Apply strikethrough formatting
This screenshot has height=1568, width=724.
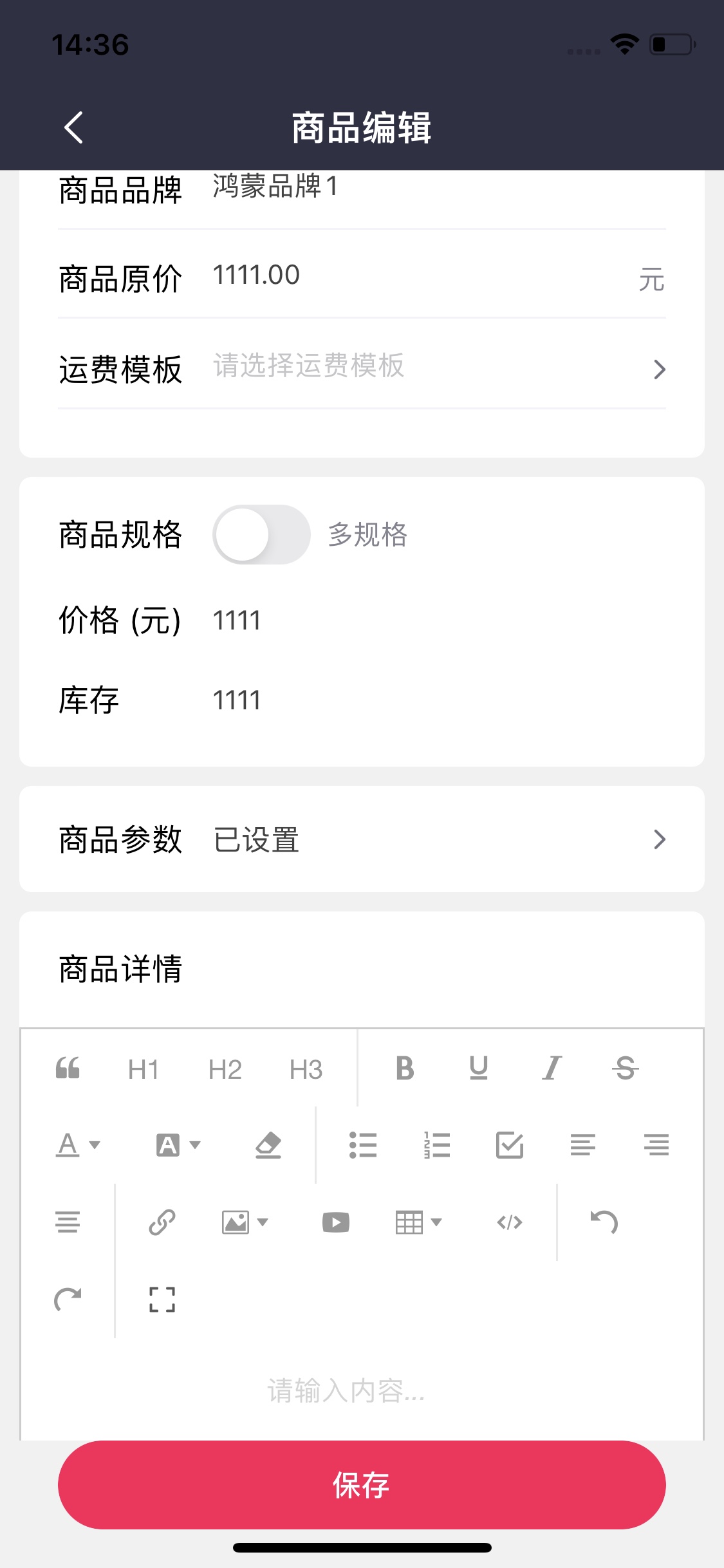[625, 1069]
